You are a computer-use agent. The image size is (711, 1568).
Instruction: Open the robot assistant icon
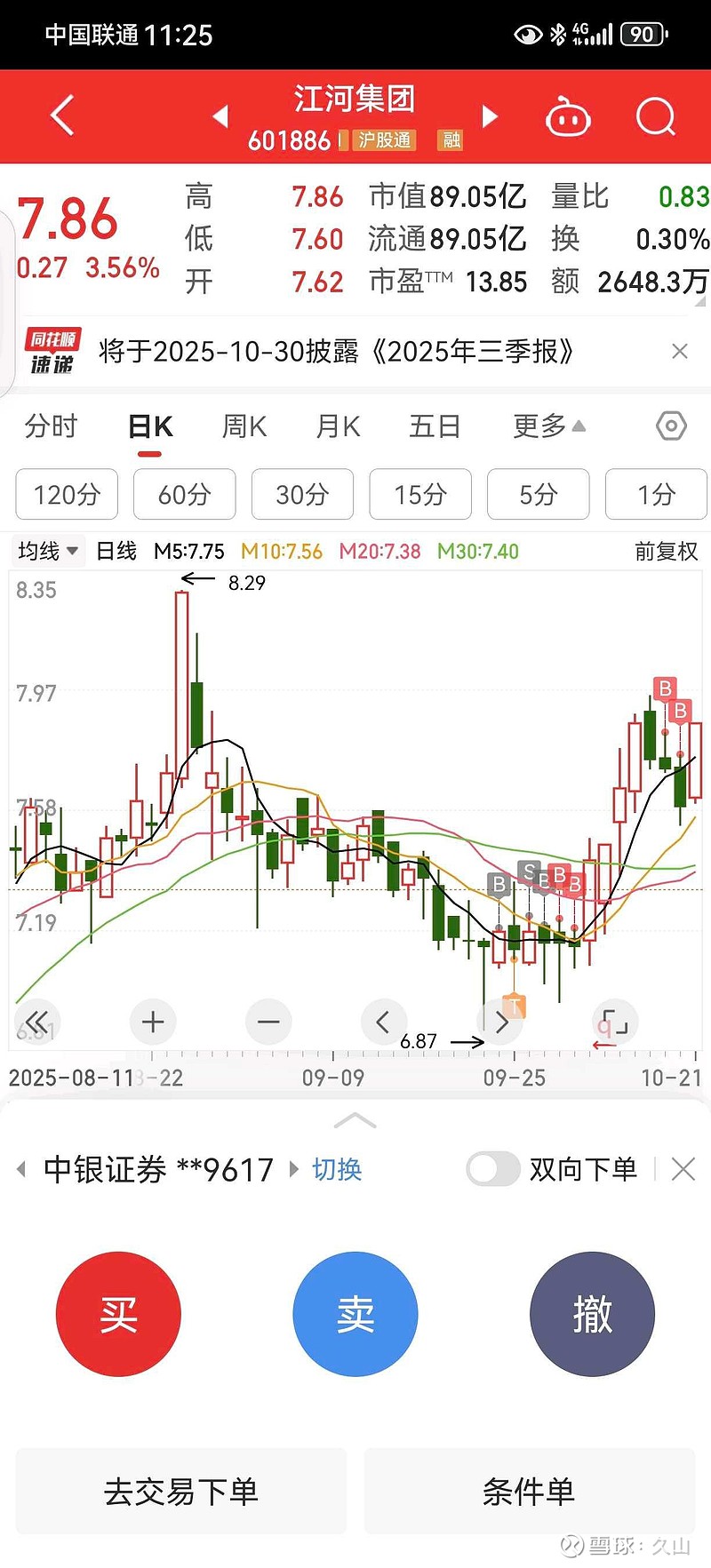pyautogui.click(x=568, y=118)
